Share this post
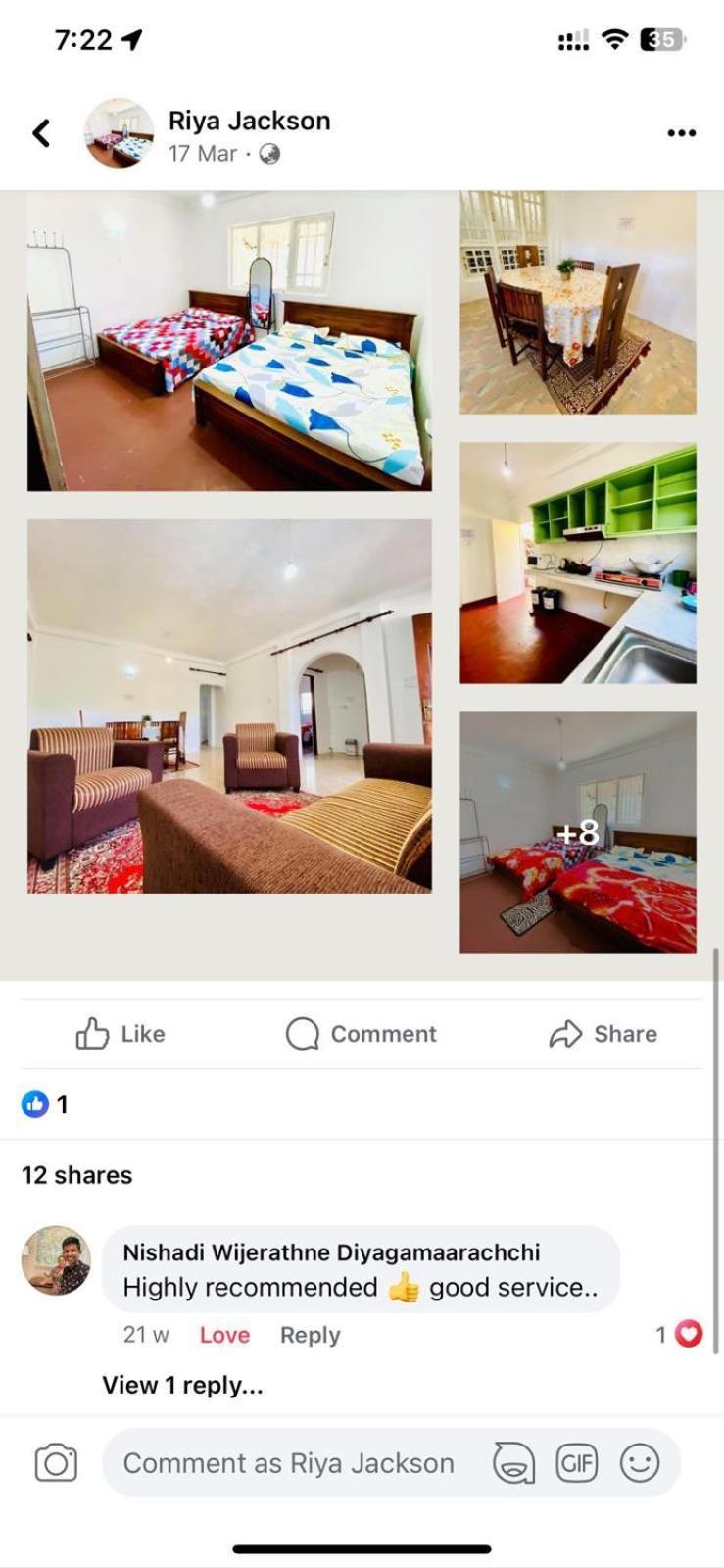 tap(603, 1033)
